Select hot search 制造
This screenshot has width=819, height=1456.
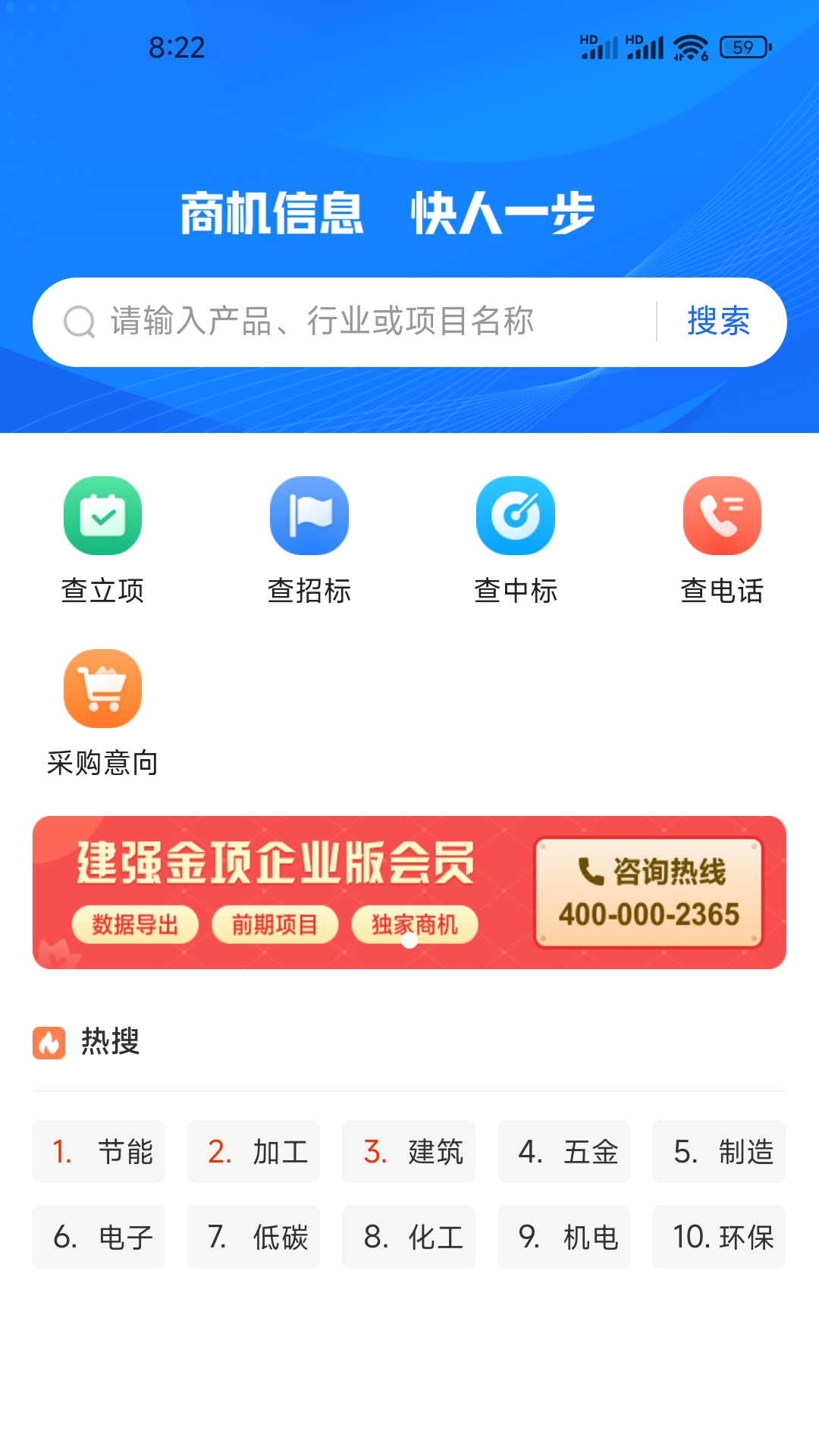point(719,1151)
